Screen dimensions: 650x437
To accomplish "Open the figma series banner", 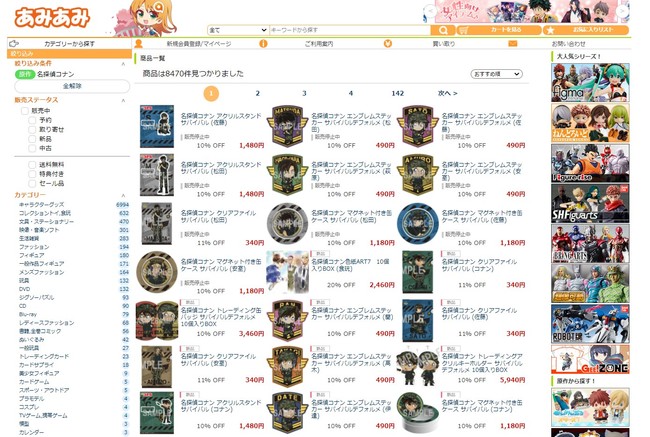I will tap(590, 81).
